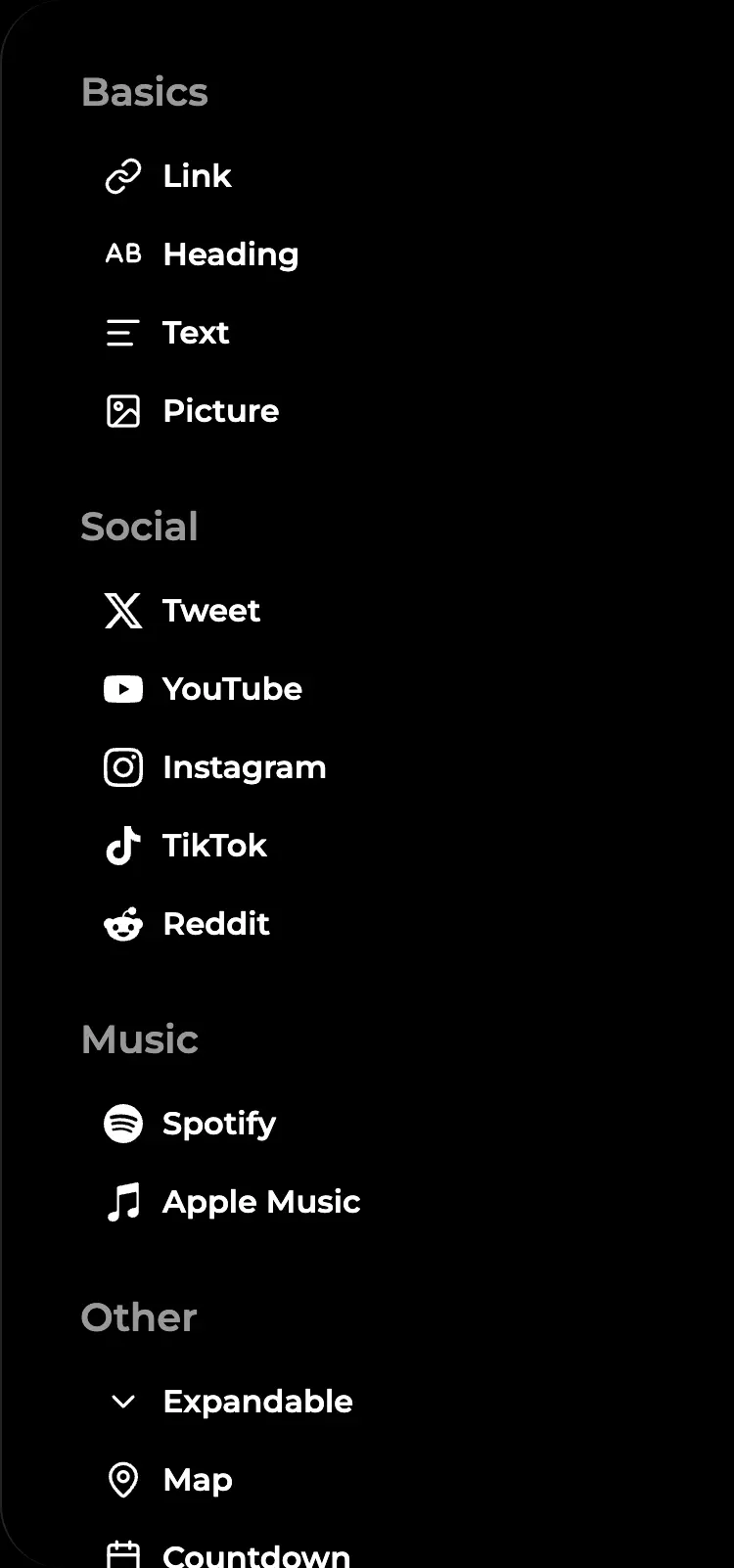
Task: Select the Link chain icon
Action: click(x=122, y=177)
